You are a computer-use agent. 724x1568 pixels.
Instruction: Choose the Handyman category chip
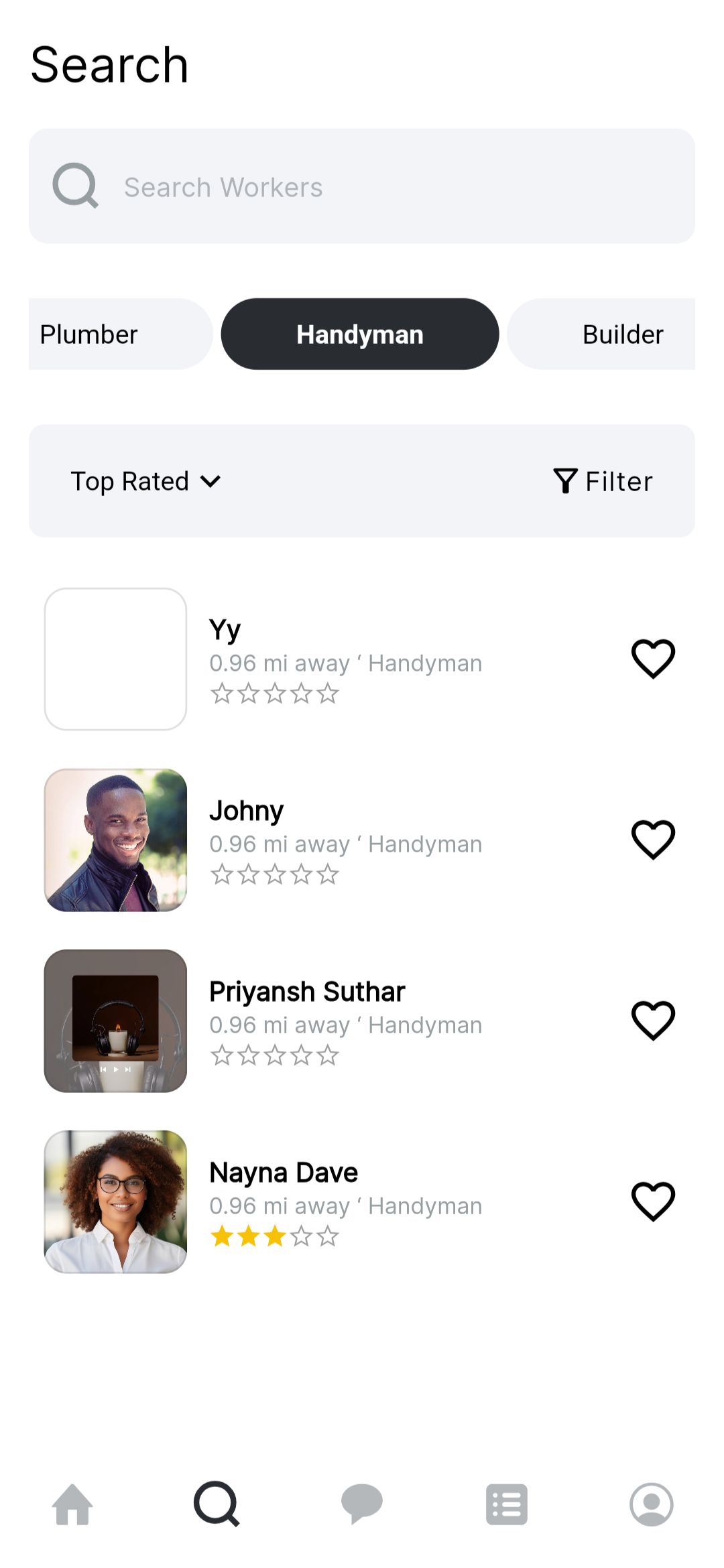pos(360,334)
